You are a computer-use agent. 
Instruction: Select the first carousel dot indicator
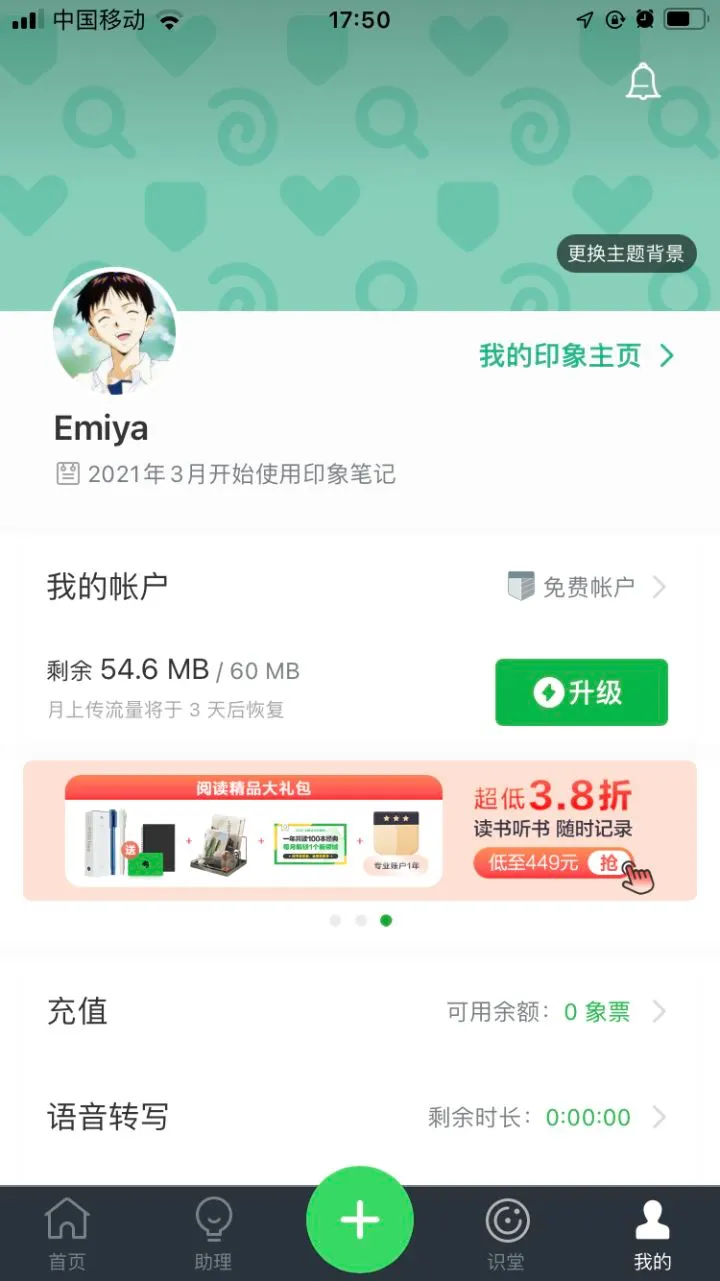[x=335, y=920]
